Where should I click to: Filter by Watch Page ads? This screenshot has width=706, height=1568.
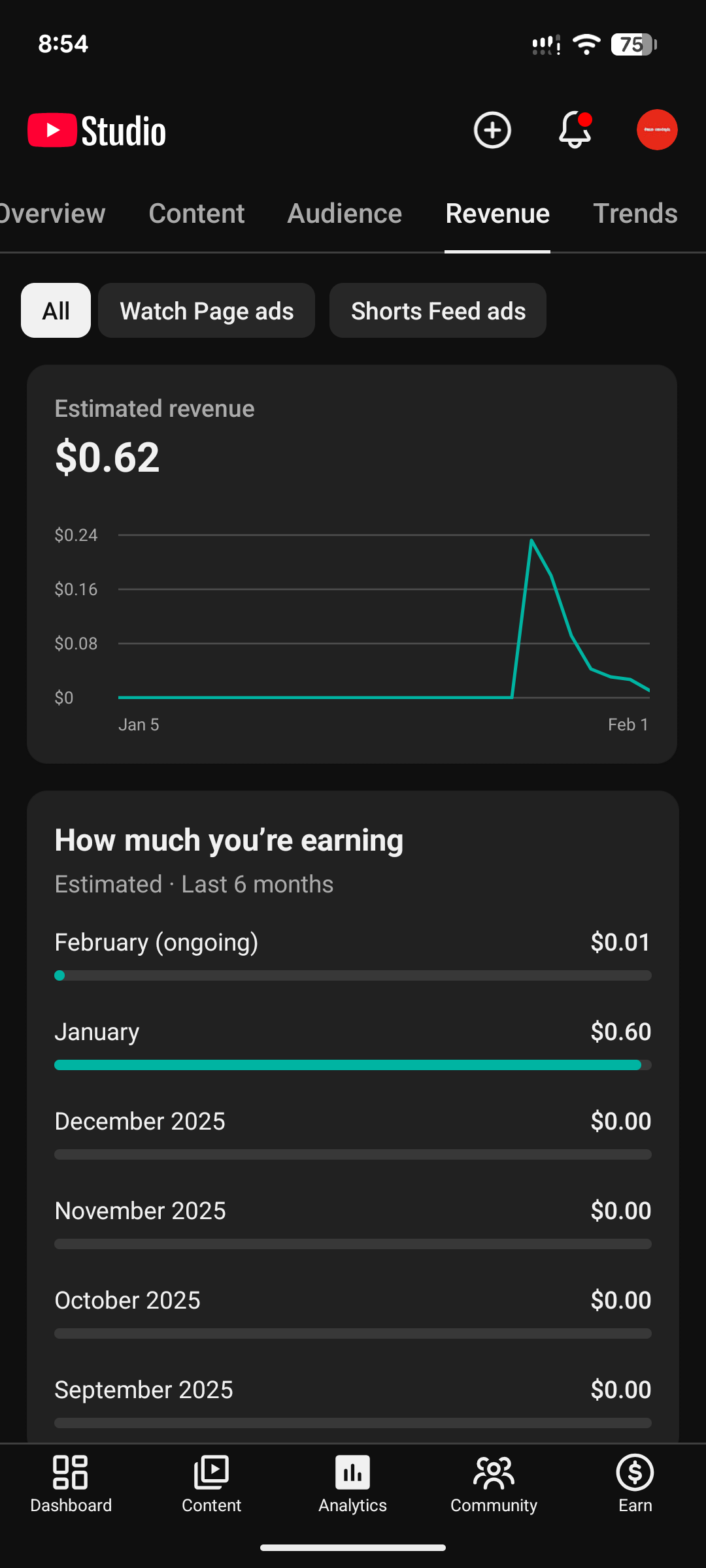click(207, 311)
